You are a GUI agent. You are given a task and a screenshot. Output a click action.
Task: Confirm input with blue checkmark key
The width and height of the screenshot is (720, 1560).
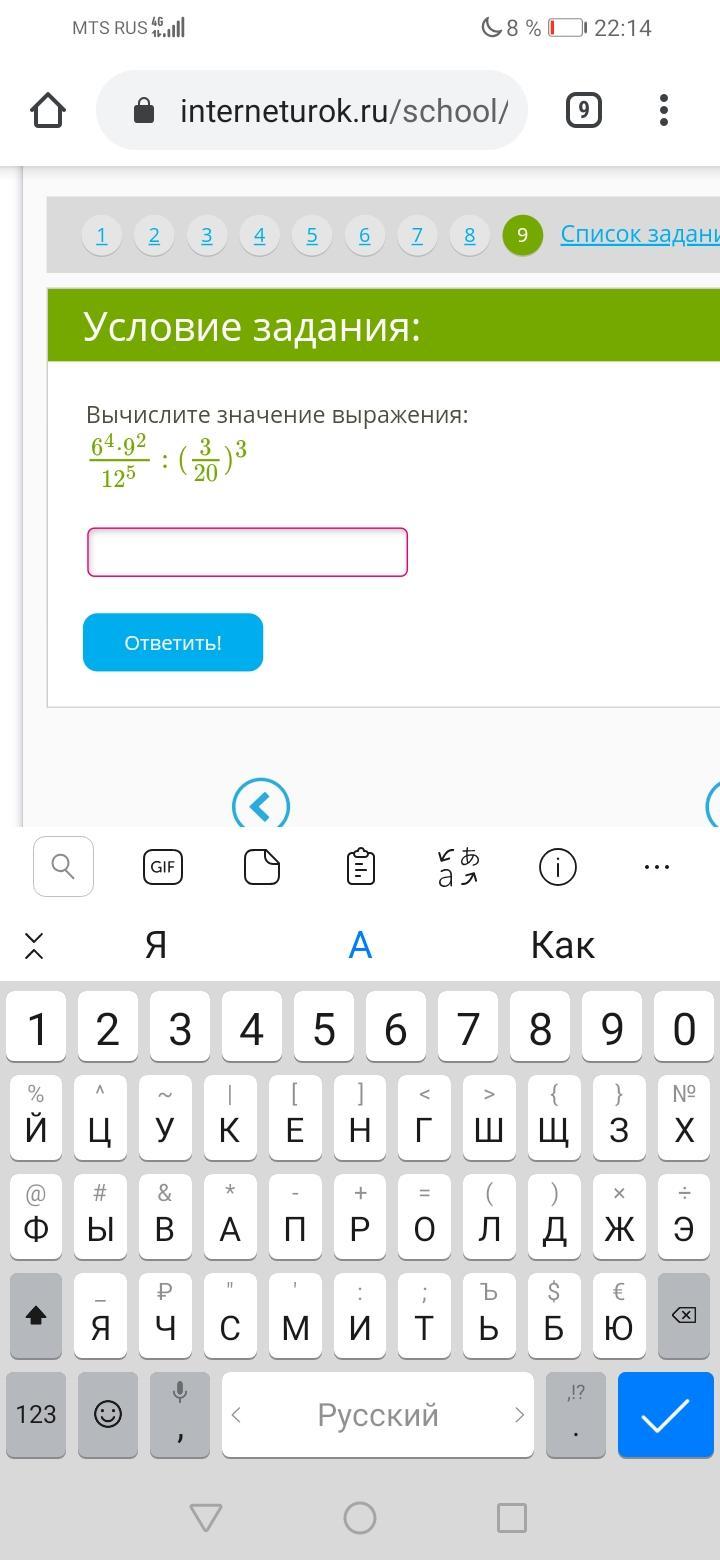[665, 1414]
